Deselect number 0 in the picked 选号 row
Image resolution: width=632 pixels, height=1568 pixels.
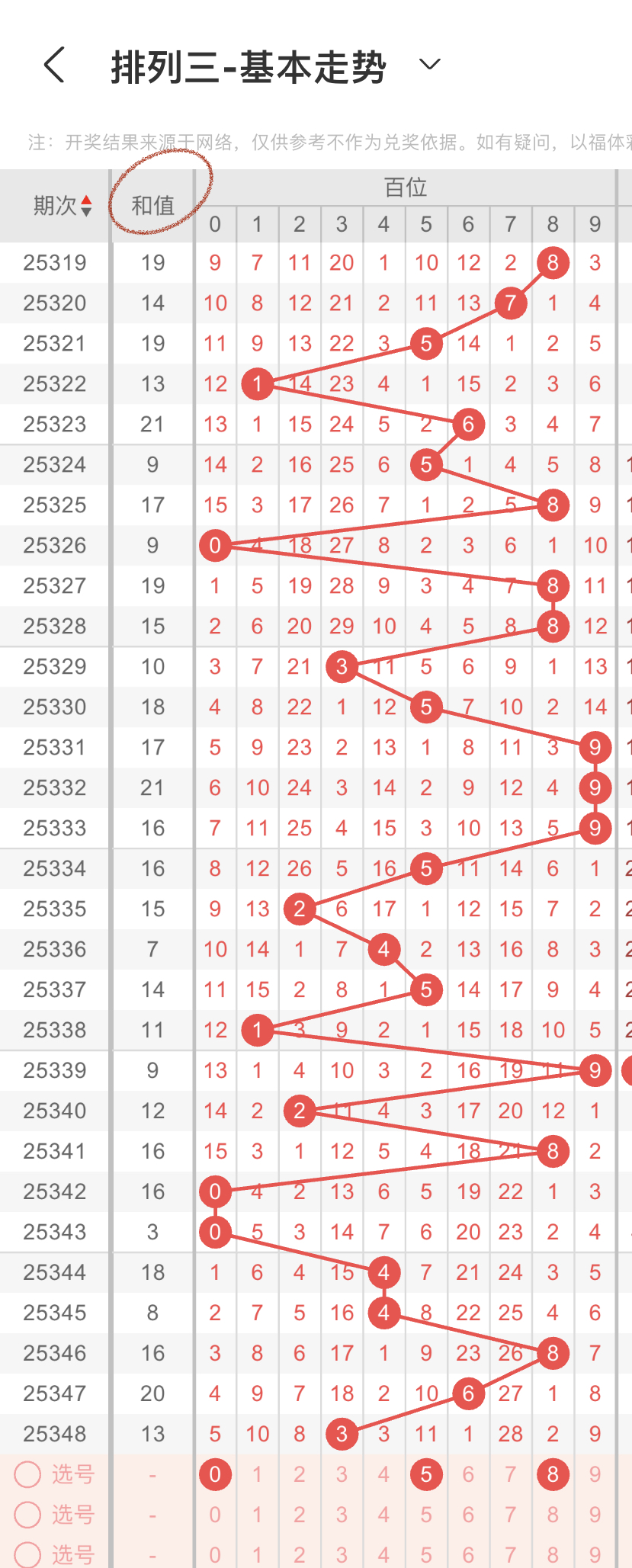click(215, 1474)
